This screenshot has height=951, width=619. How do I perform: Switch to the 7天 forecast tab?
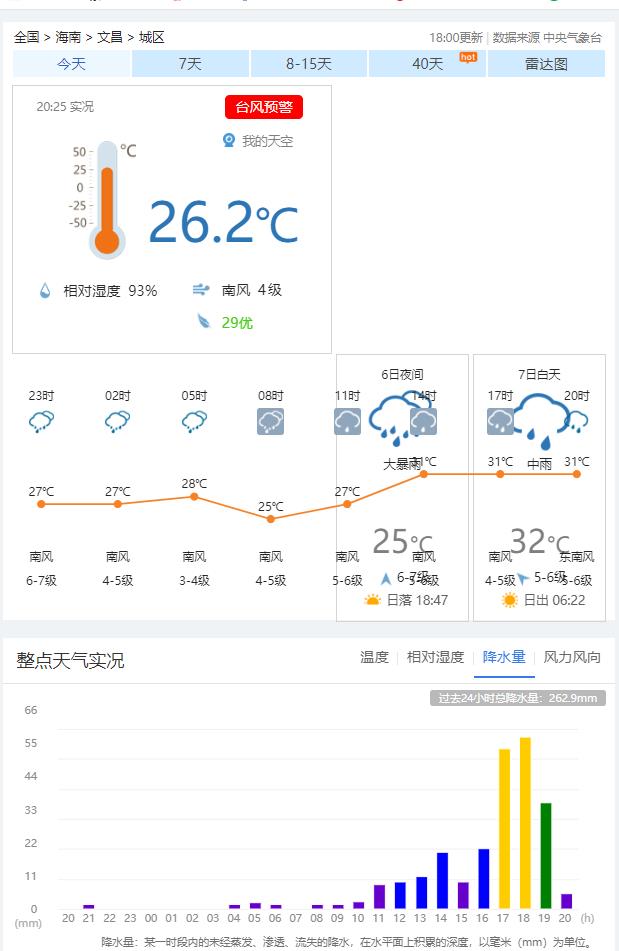coord(190,63)
